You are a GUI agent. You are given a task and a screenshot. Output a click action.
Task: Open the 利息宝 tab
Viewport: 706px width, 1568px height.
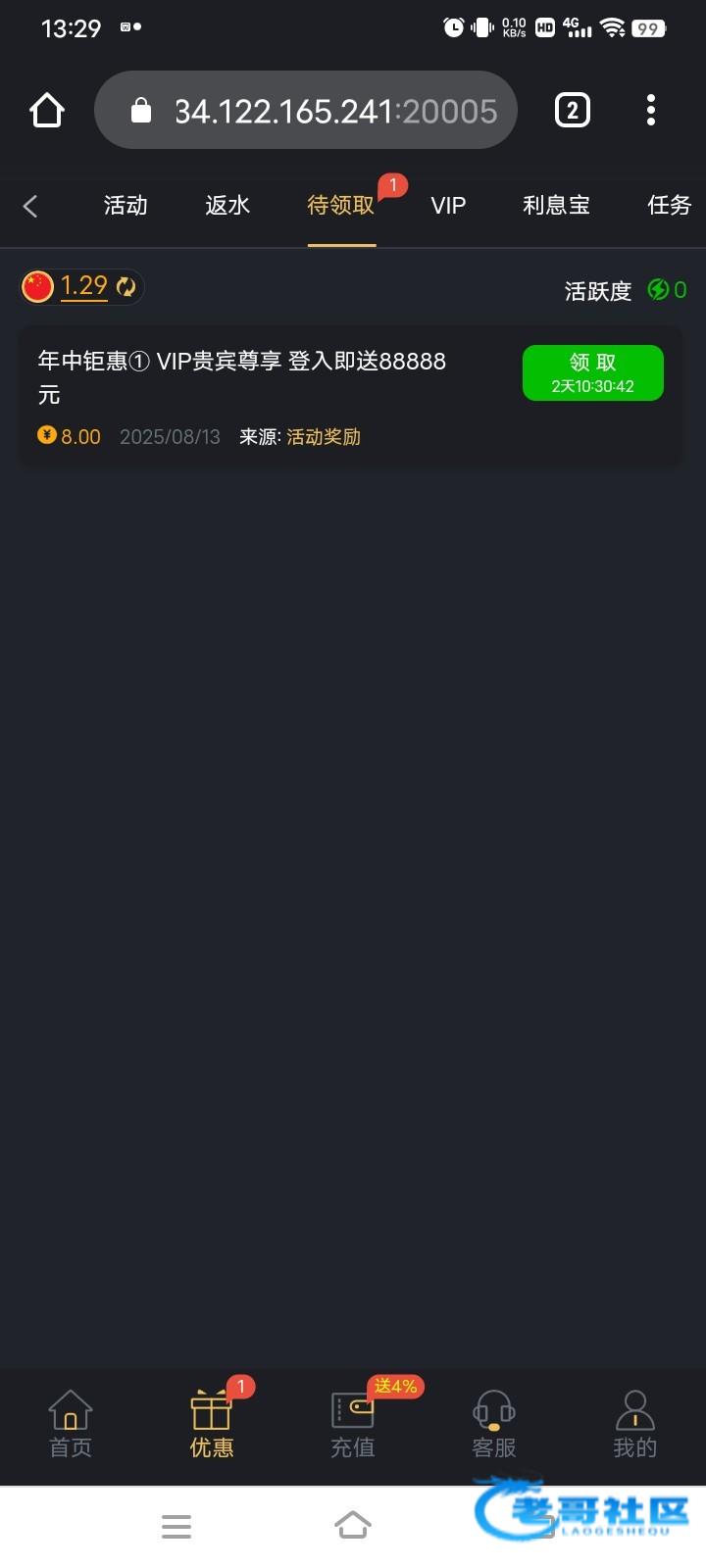[556, 206]
